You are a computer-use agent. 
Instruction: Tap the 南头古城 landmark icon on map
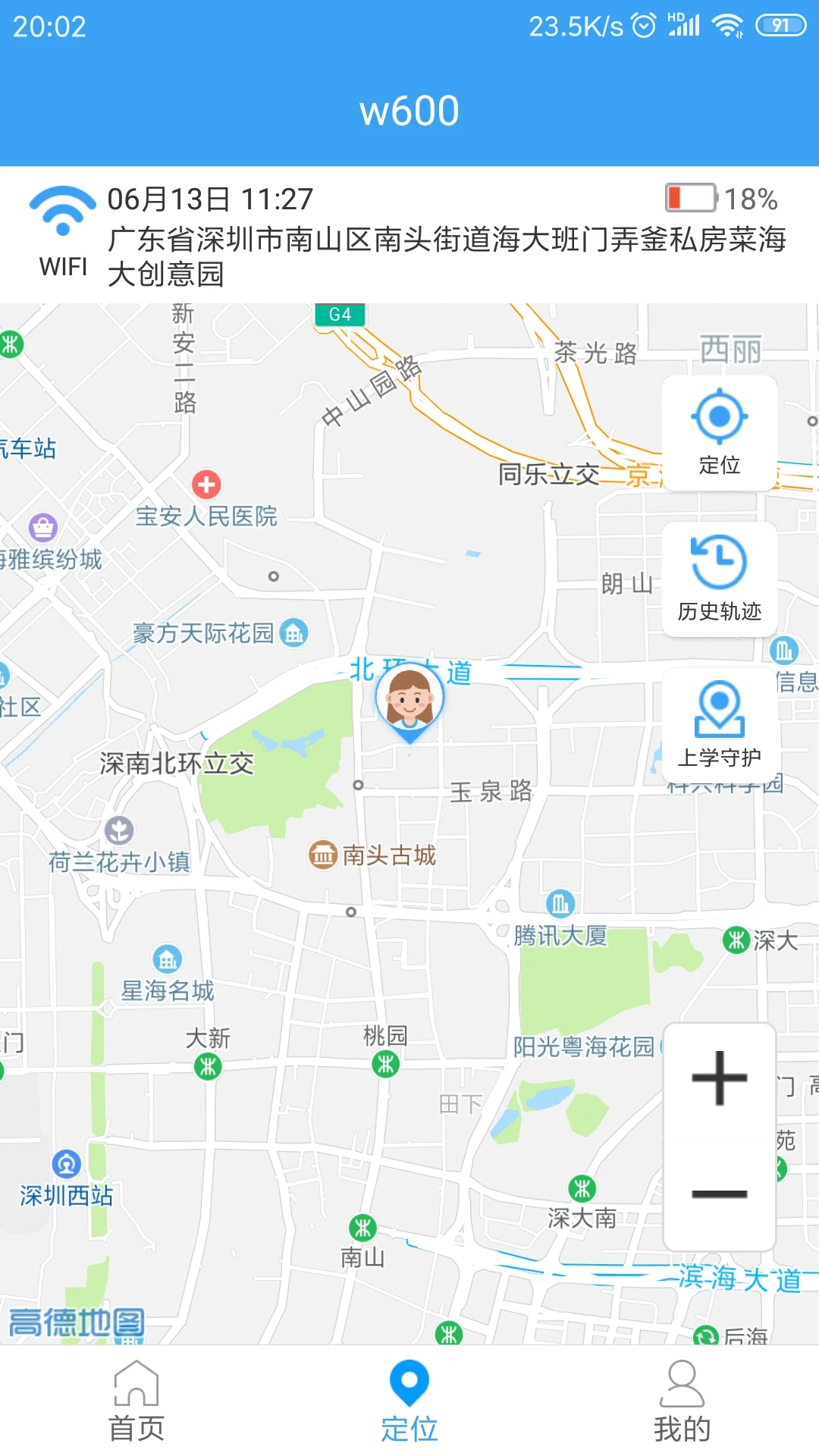click(x=325, y=854)
